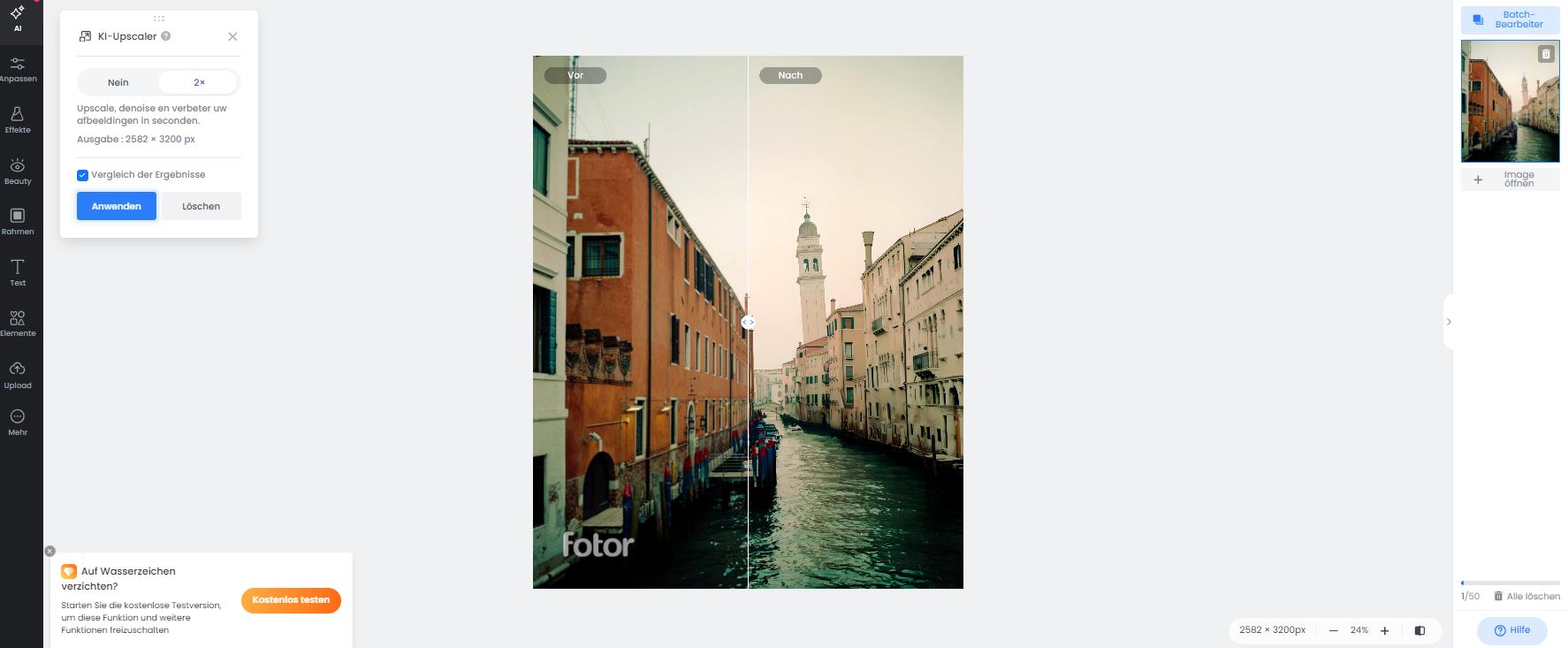Start the free trial via Kostenlos testen
Image resolution: width=1568 pixels, height=648 pixels.
click(291, 600)
